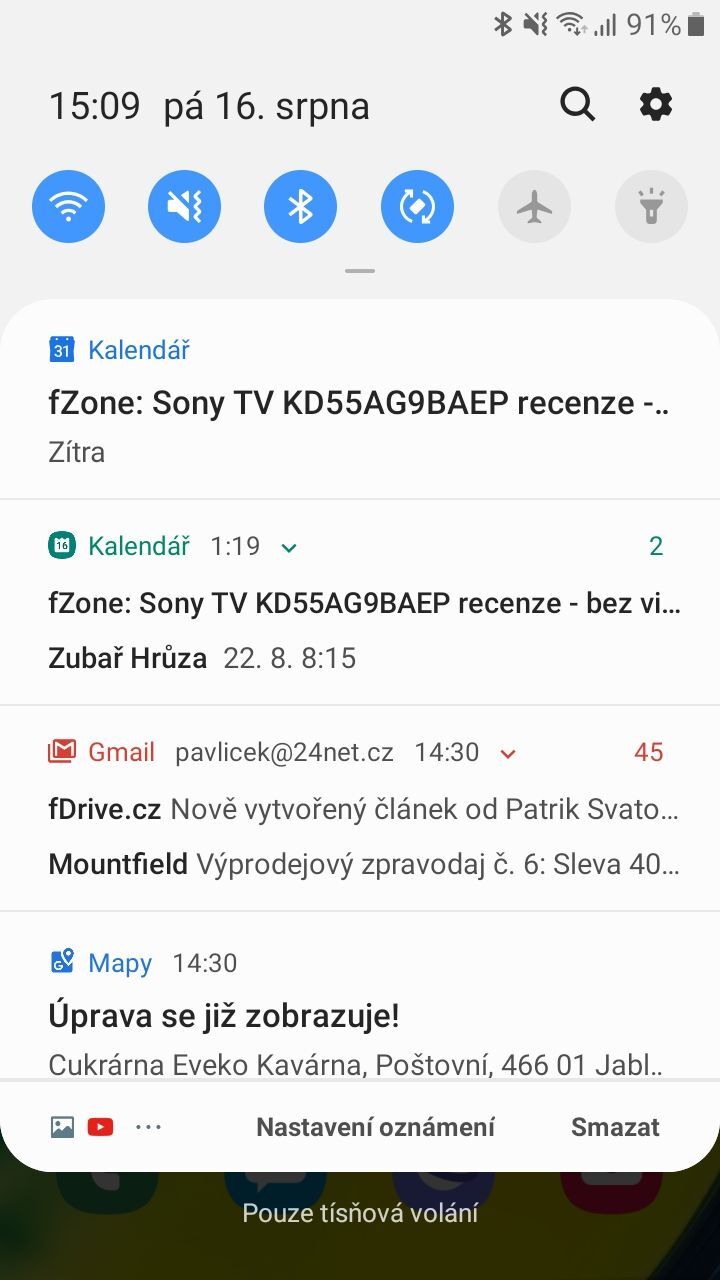Turn on the flashlight
720x1280 pixels.
pos(651,207)
